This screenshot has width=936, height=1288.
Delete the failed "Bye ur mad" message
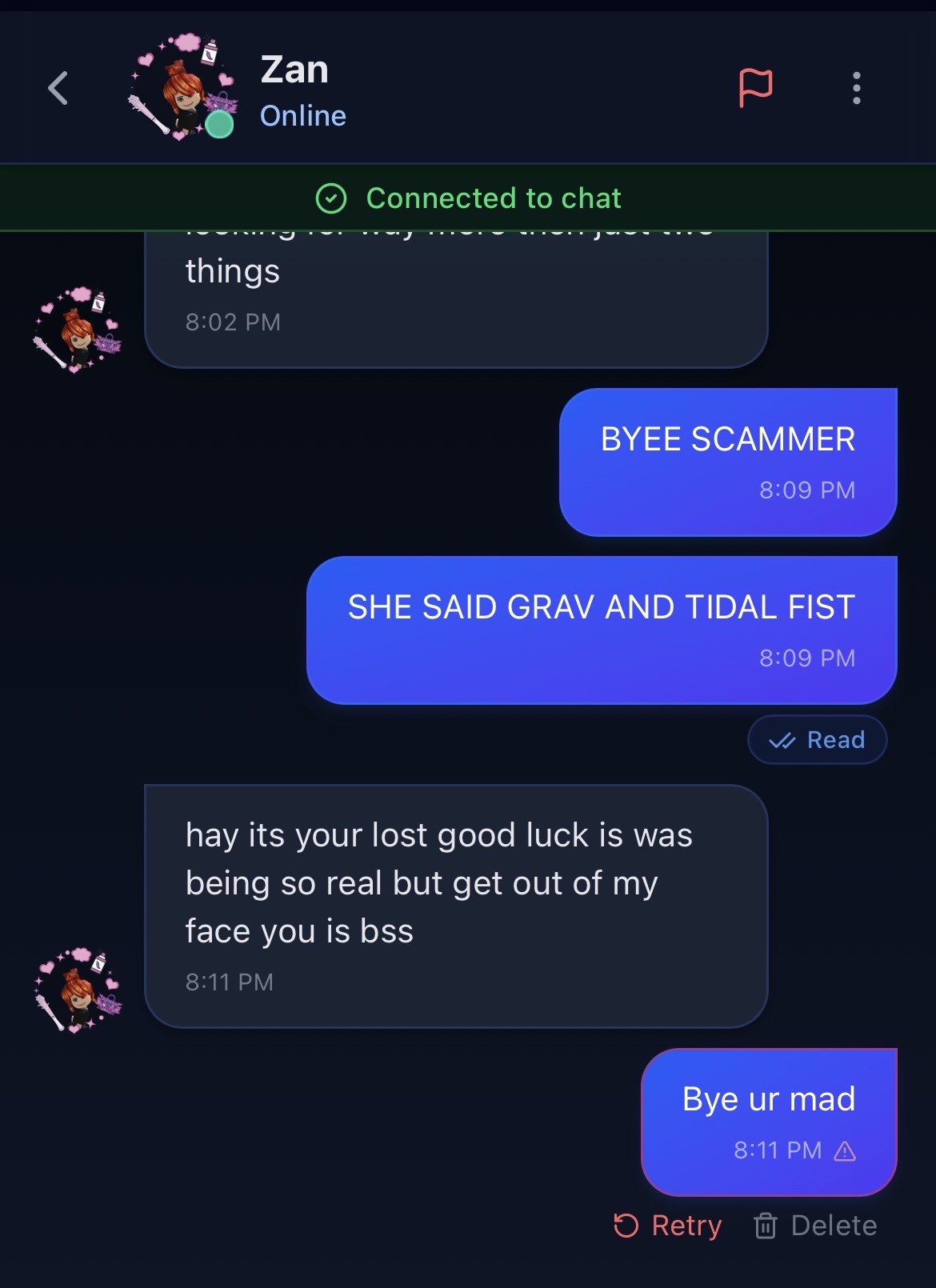click(x=815, y=1226)
